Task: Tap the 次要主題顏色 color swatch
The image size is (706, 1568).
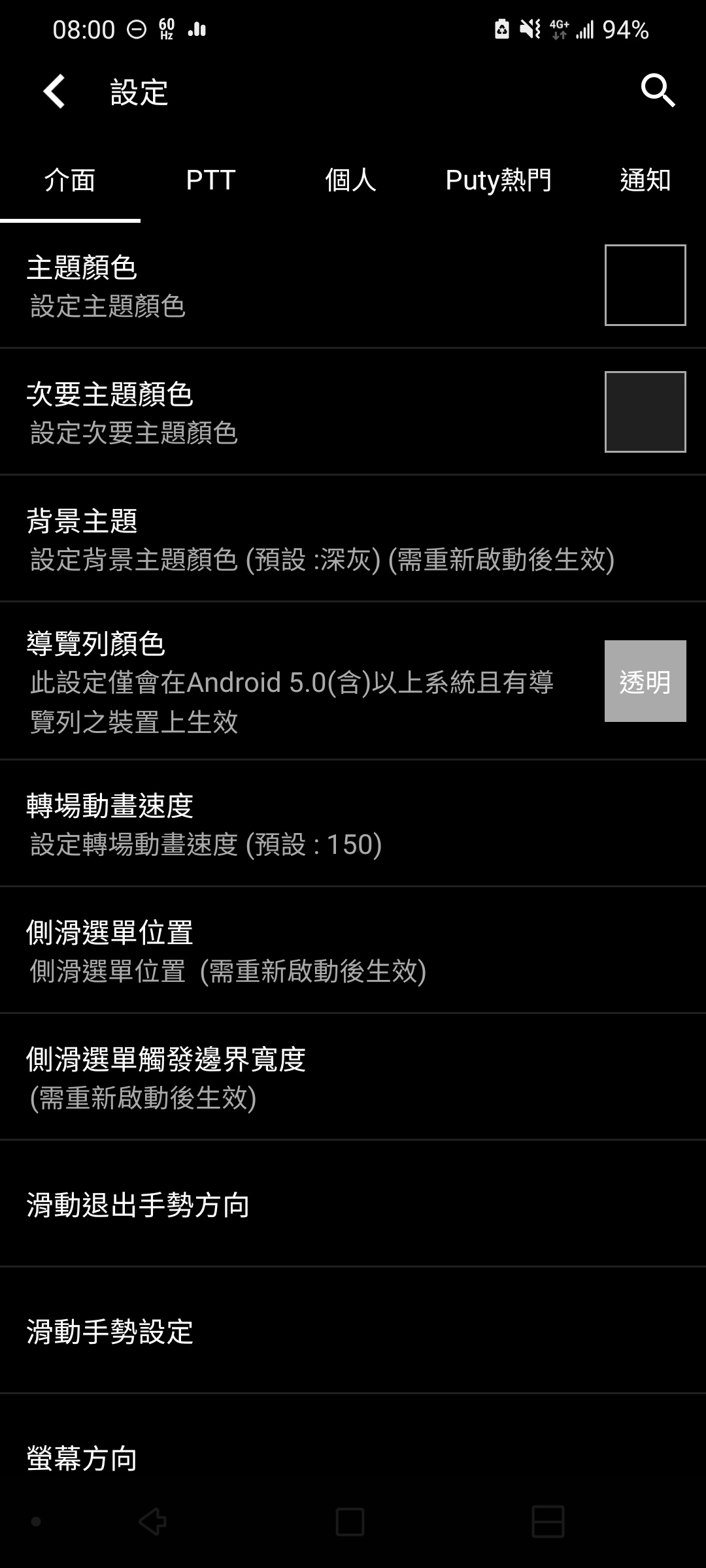Action: (645, 412)
